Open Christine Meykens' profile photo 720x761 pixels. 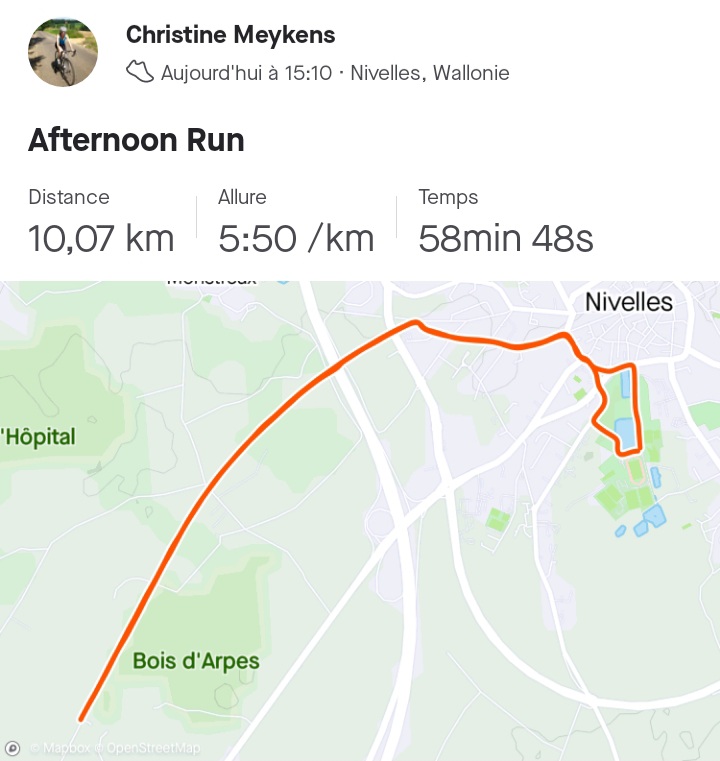point(63,53)
